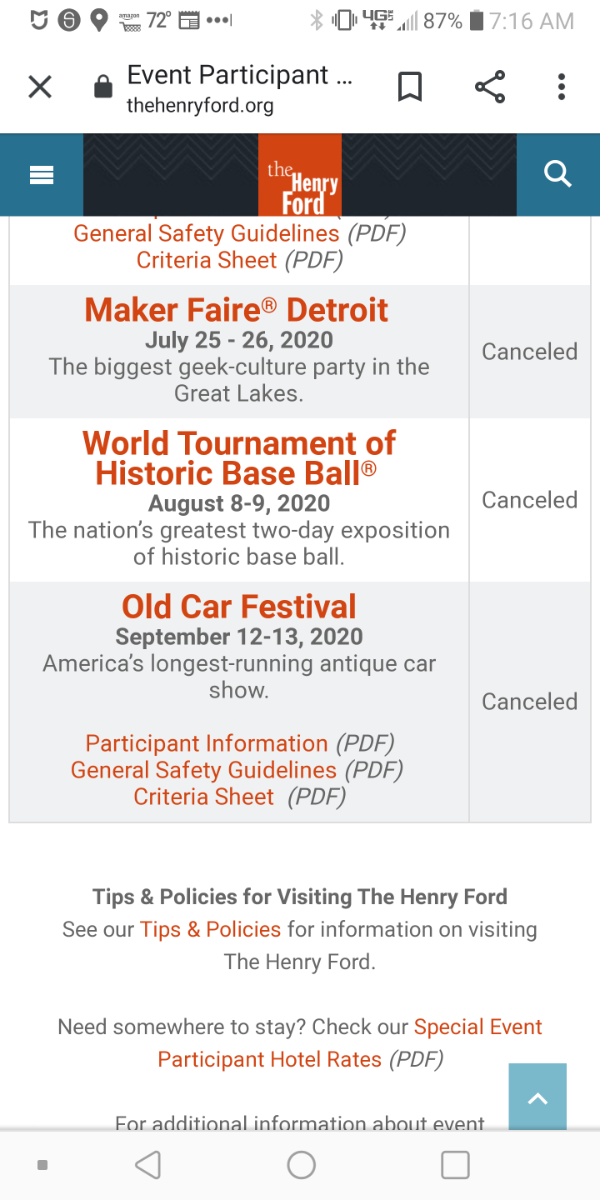Open the hamburger navigation menu
The image size is (600, 1200).
41,175
